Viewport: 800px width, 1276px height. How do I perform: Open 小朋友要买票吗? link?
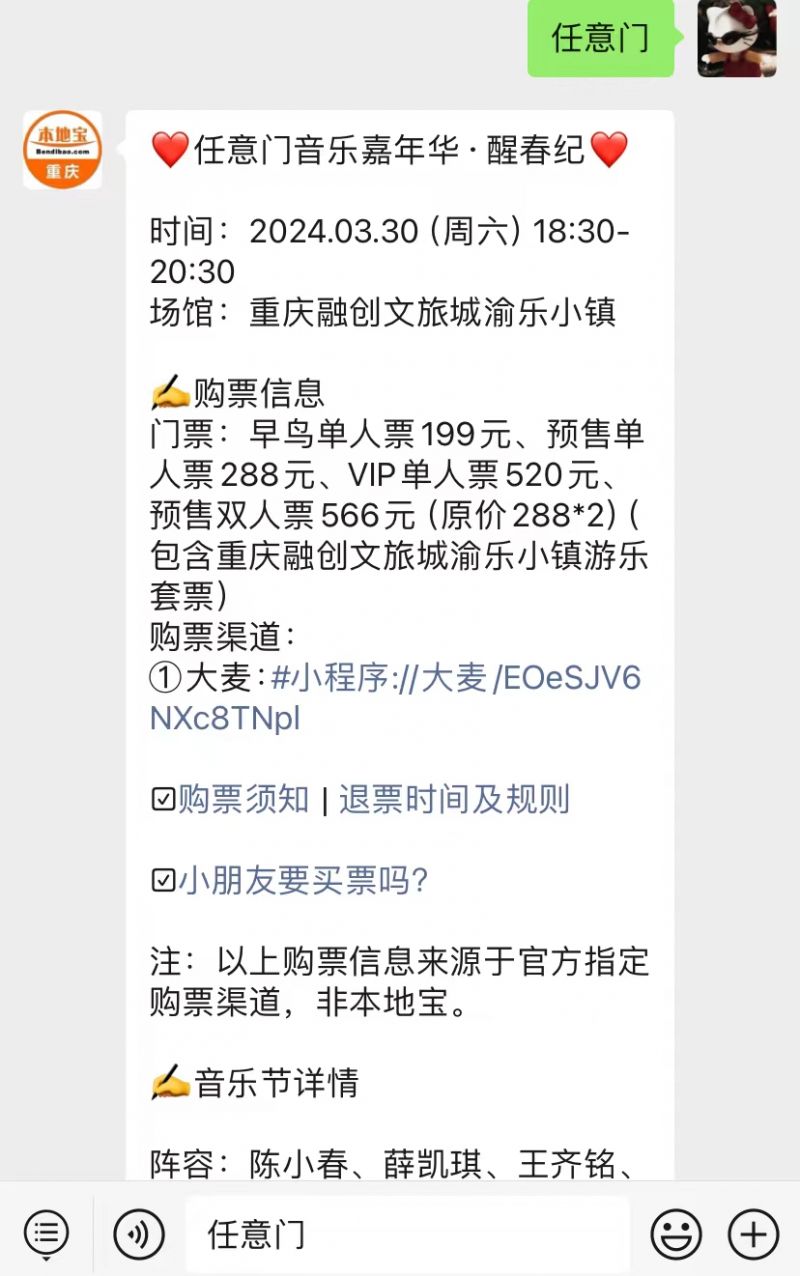tap(303, 881)
